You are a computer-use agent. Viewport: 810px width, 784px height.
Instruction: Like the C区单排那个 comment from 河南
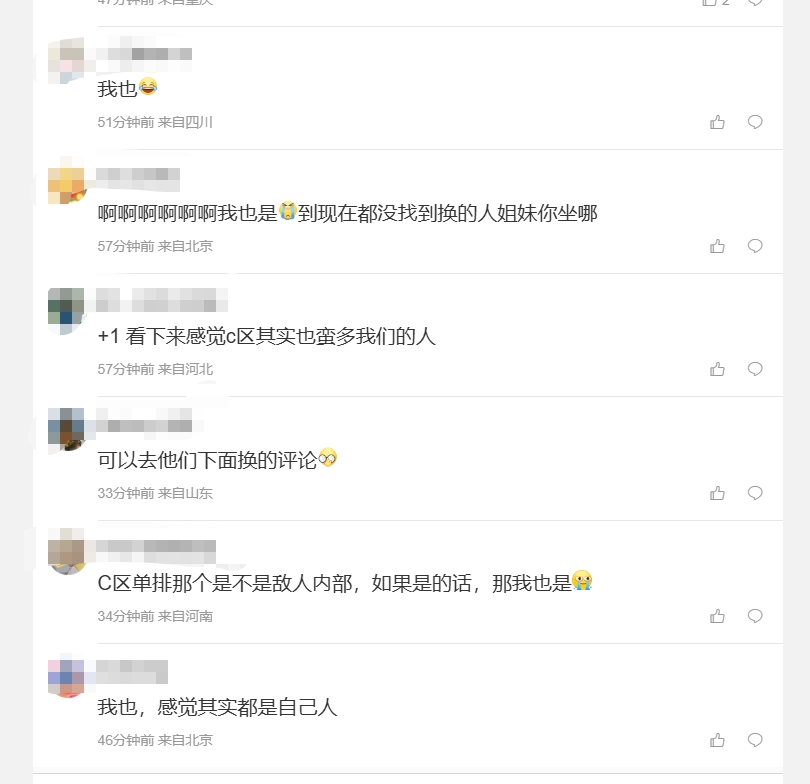pos(717,616)
